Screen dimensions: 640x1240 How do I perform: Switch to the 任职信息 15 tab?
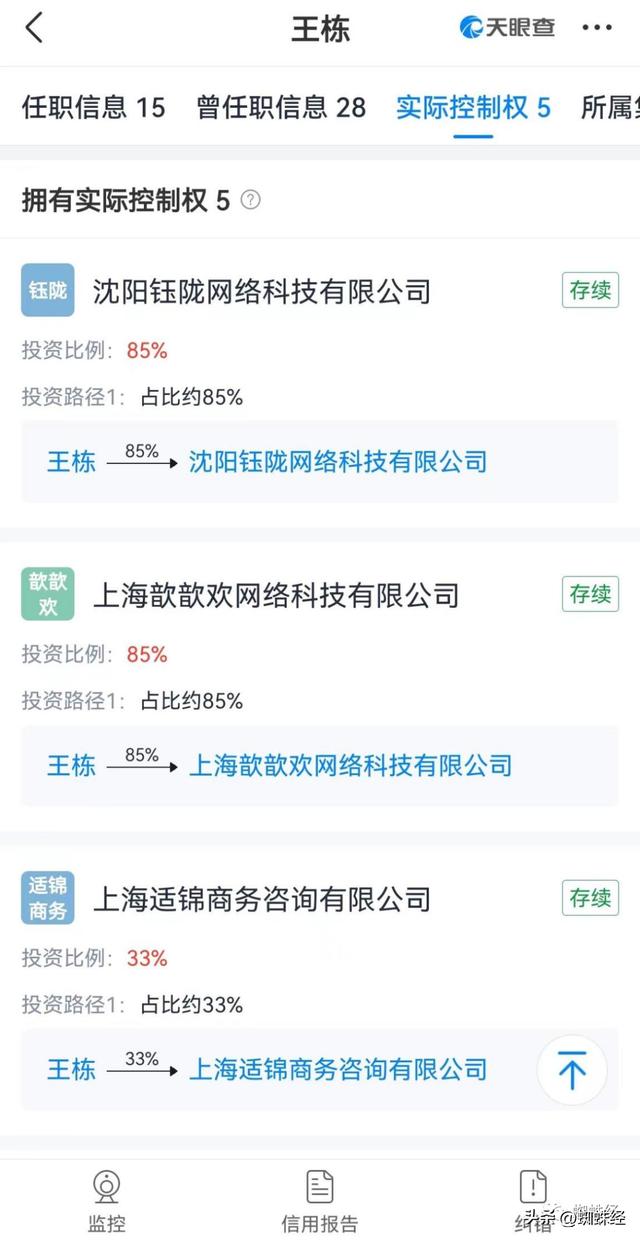[x=93, y=108]
